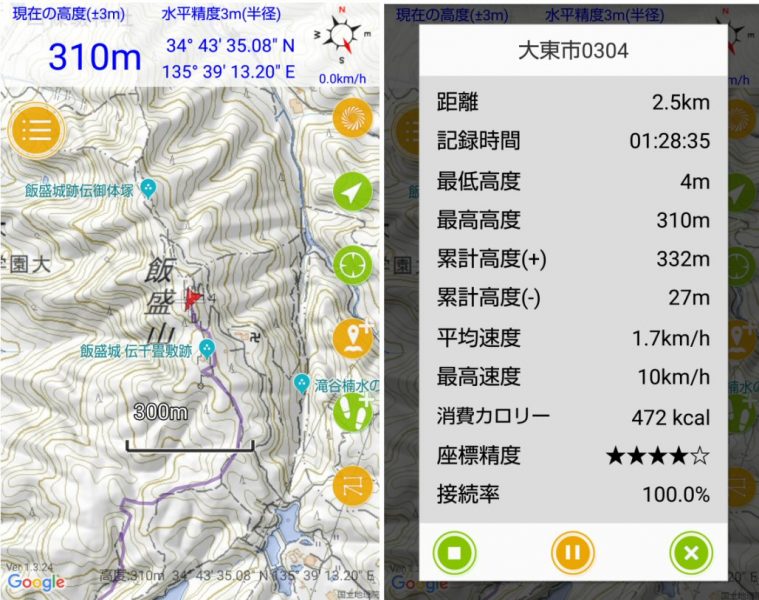The image size is (759, 600).
Task: Tap the orange spiral icon button
Action: point(352,118)
